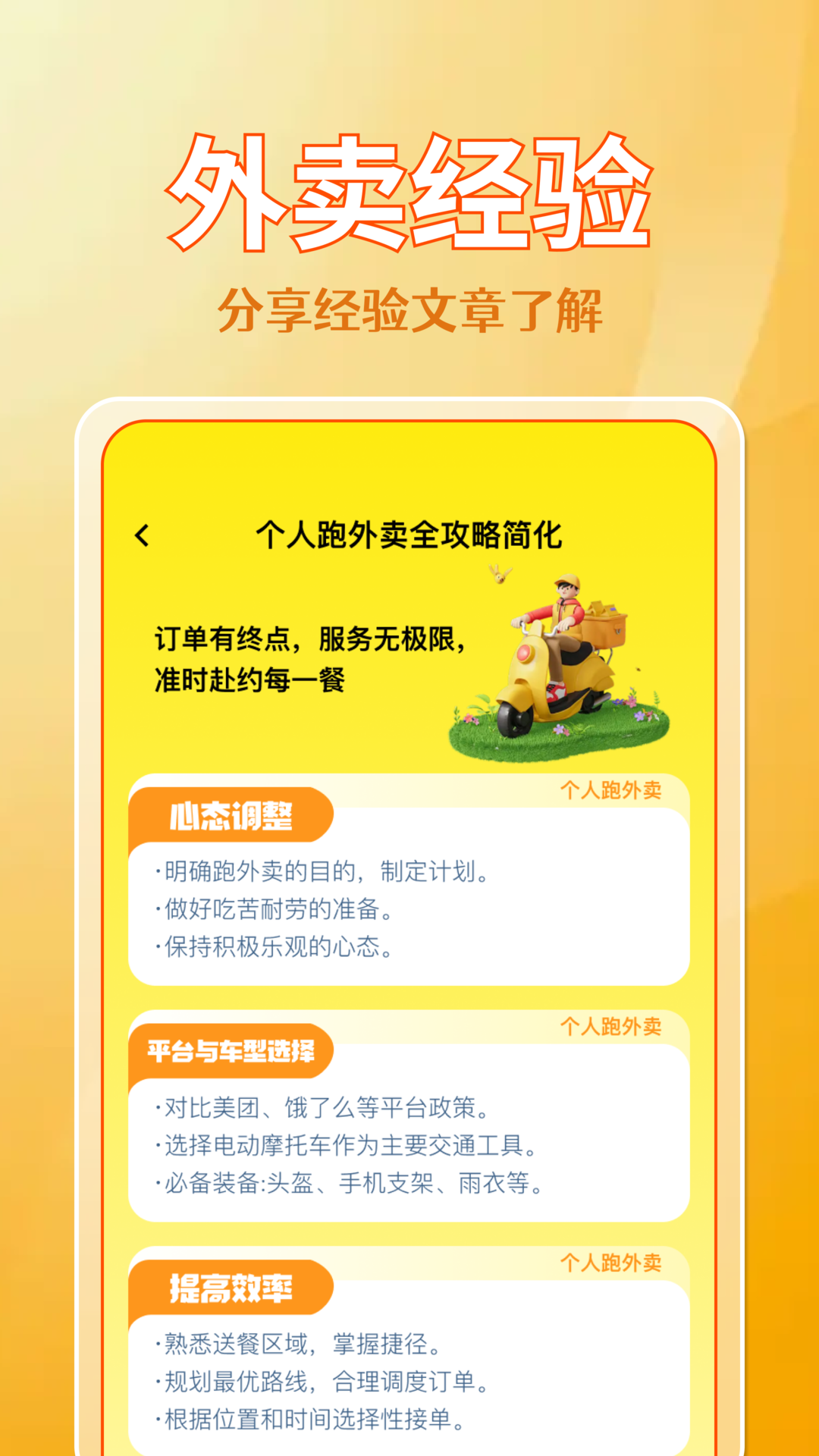The width and height of the screenshot is (819, 1456).
Task: Click the 提高效率 section badge
Action: pos(232,1288)
